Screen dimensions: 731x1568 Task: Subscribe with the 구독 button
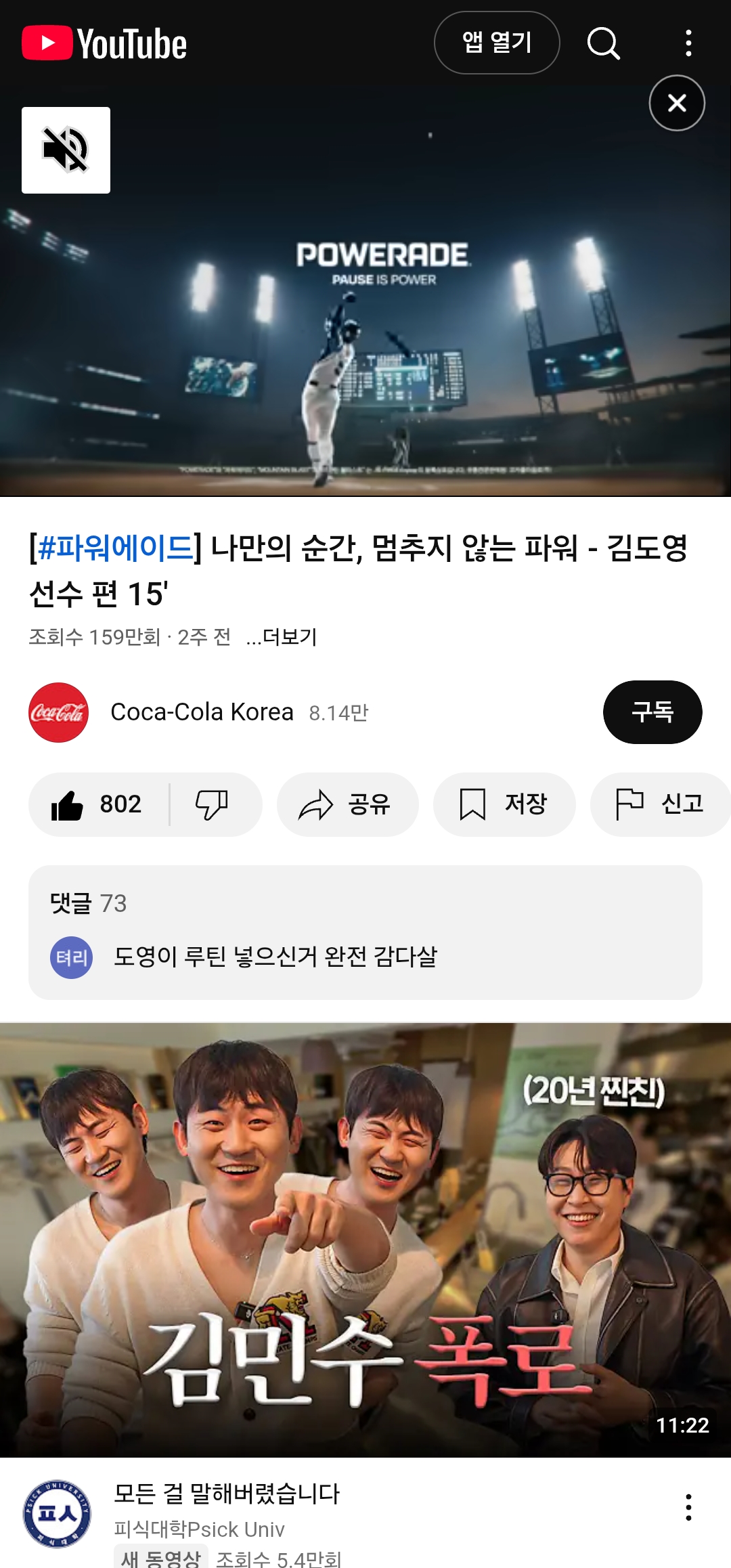[x=652, y=712]
